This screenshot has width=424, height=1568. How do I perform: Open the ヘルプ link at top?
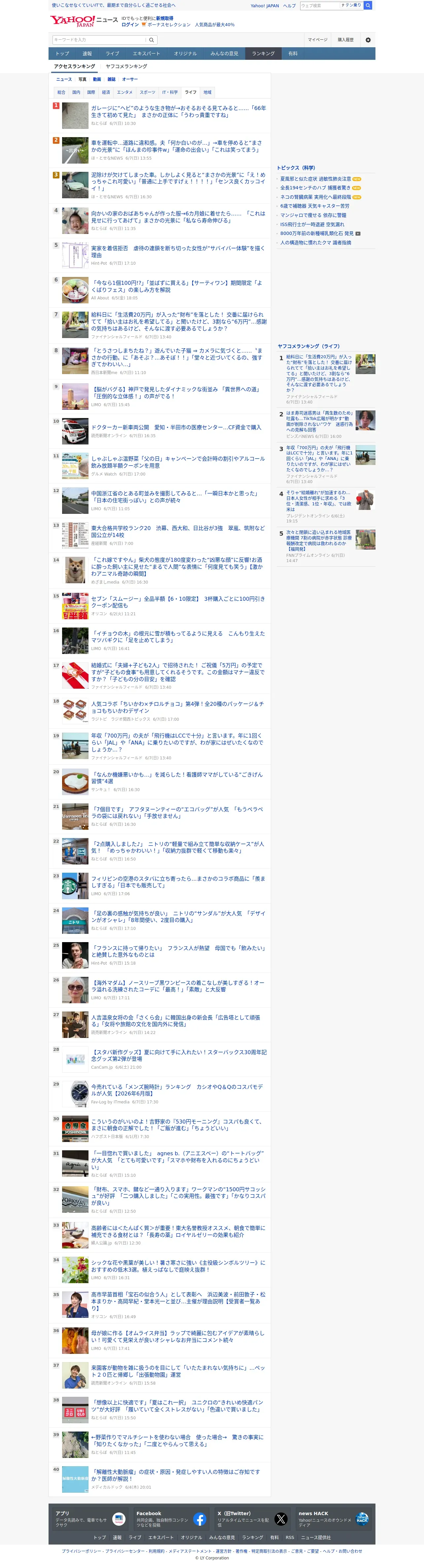[289, 6]
